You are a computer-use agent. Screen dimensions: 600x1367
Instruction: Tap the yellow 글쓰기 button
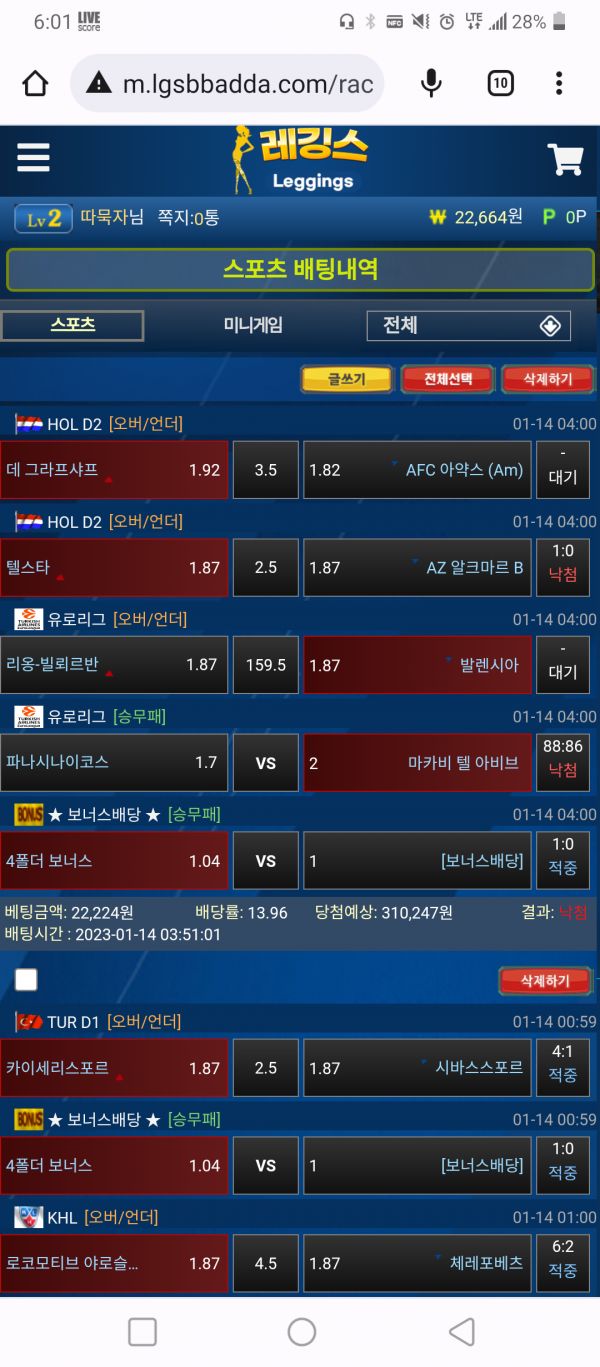coord(346,379)
